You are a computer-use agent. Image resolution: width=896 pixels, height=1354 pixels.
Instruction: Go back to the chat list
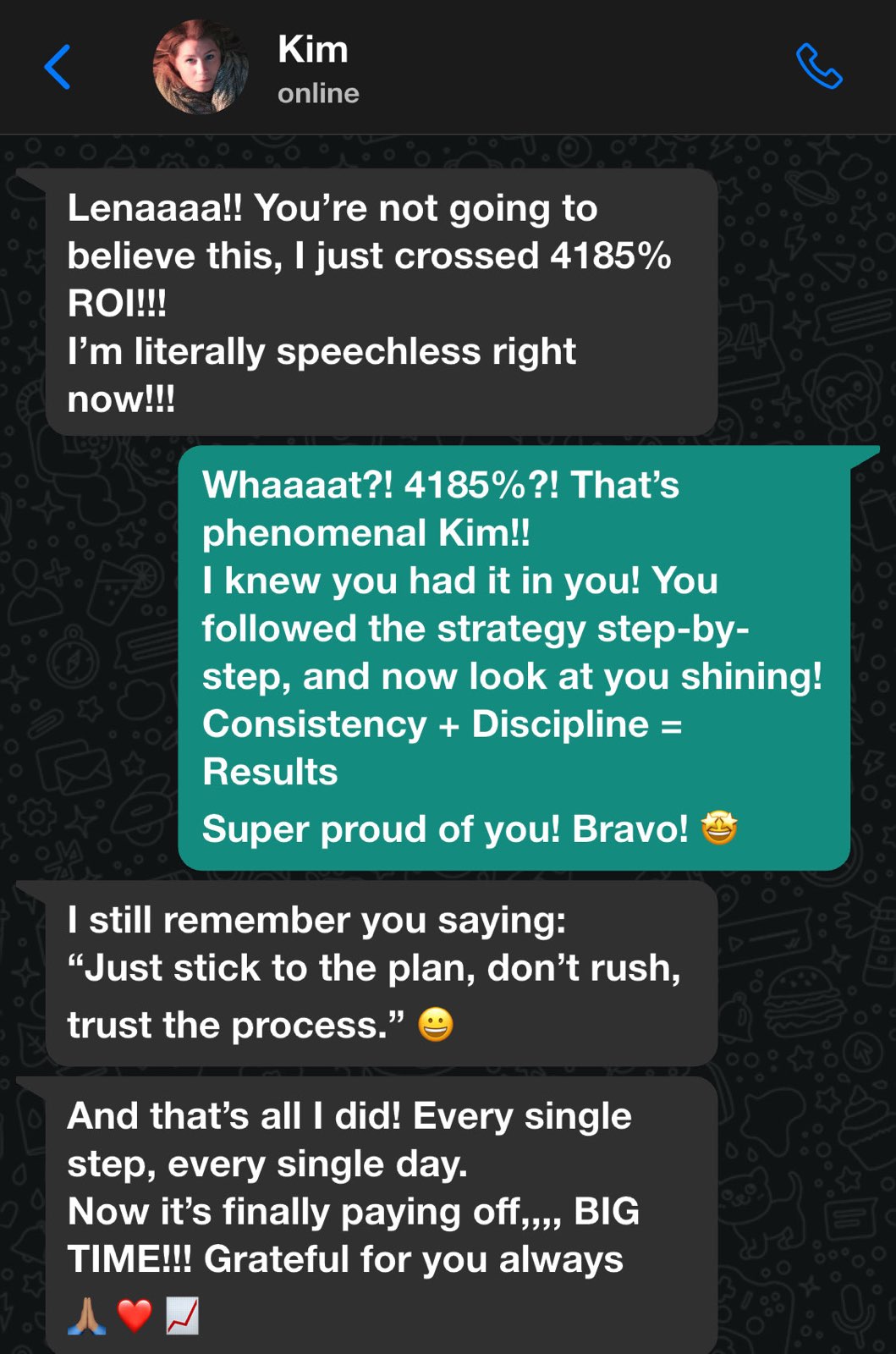tap(58, 67)
